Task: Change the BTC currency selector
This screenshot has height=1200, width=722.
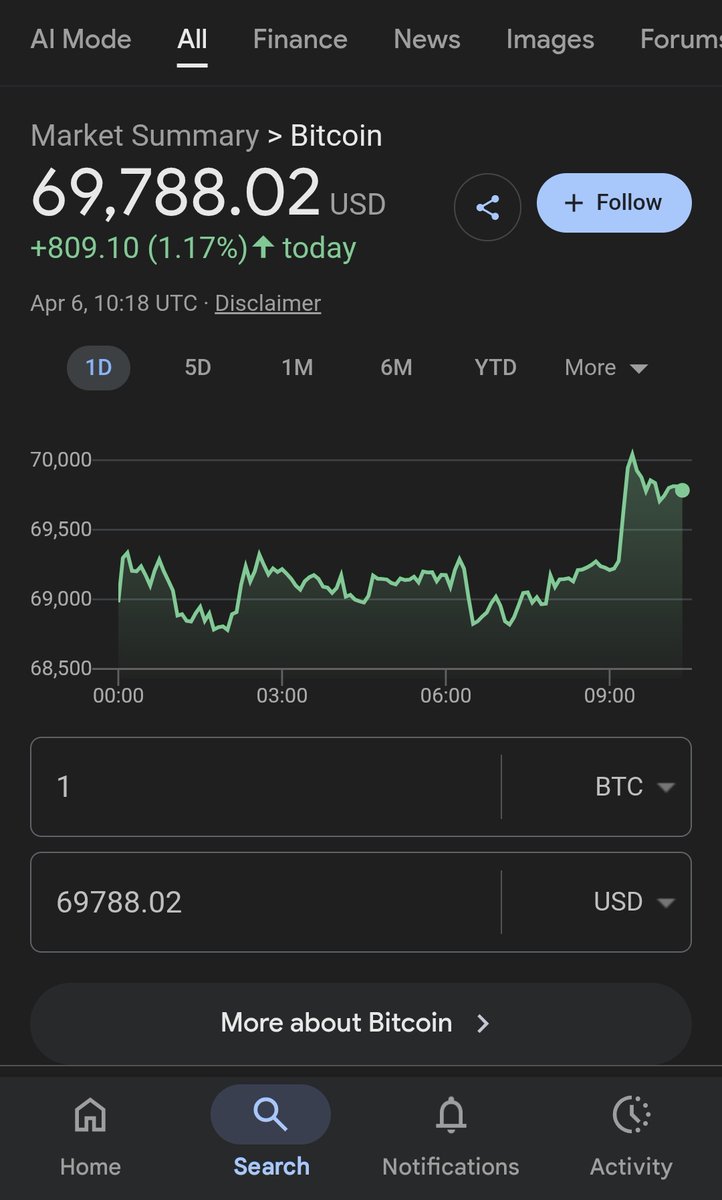Action: (x=596, y=787)
